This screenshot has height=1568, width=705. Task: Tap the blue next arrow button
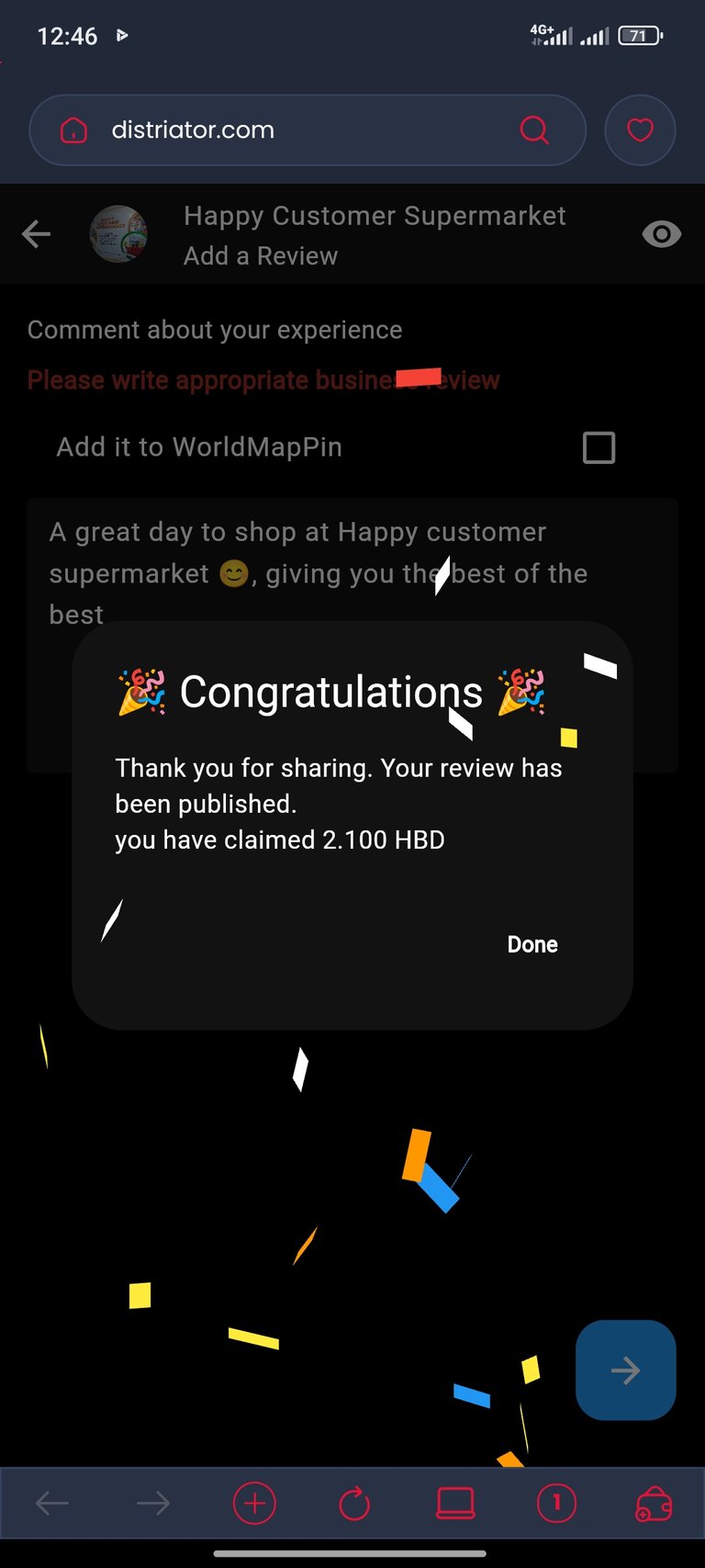pyautogui.click(x=626, y=1371)
